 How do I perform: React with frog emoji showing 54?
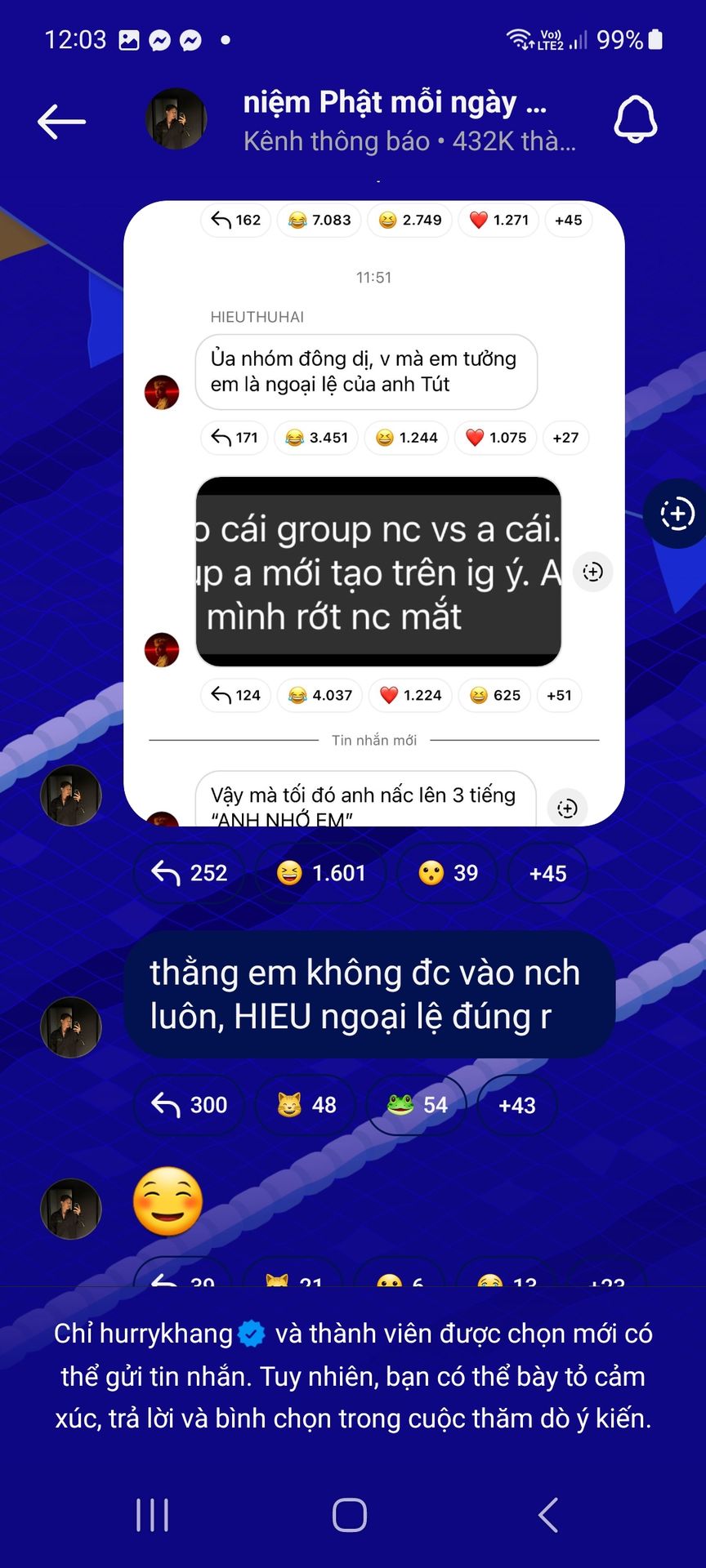[x=417, y=1105]
